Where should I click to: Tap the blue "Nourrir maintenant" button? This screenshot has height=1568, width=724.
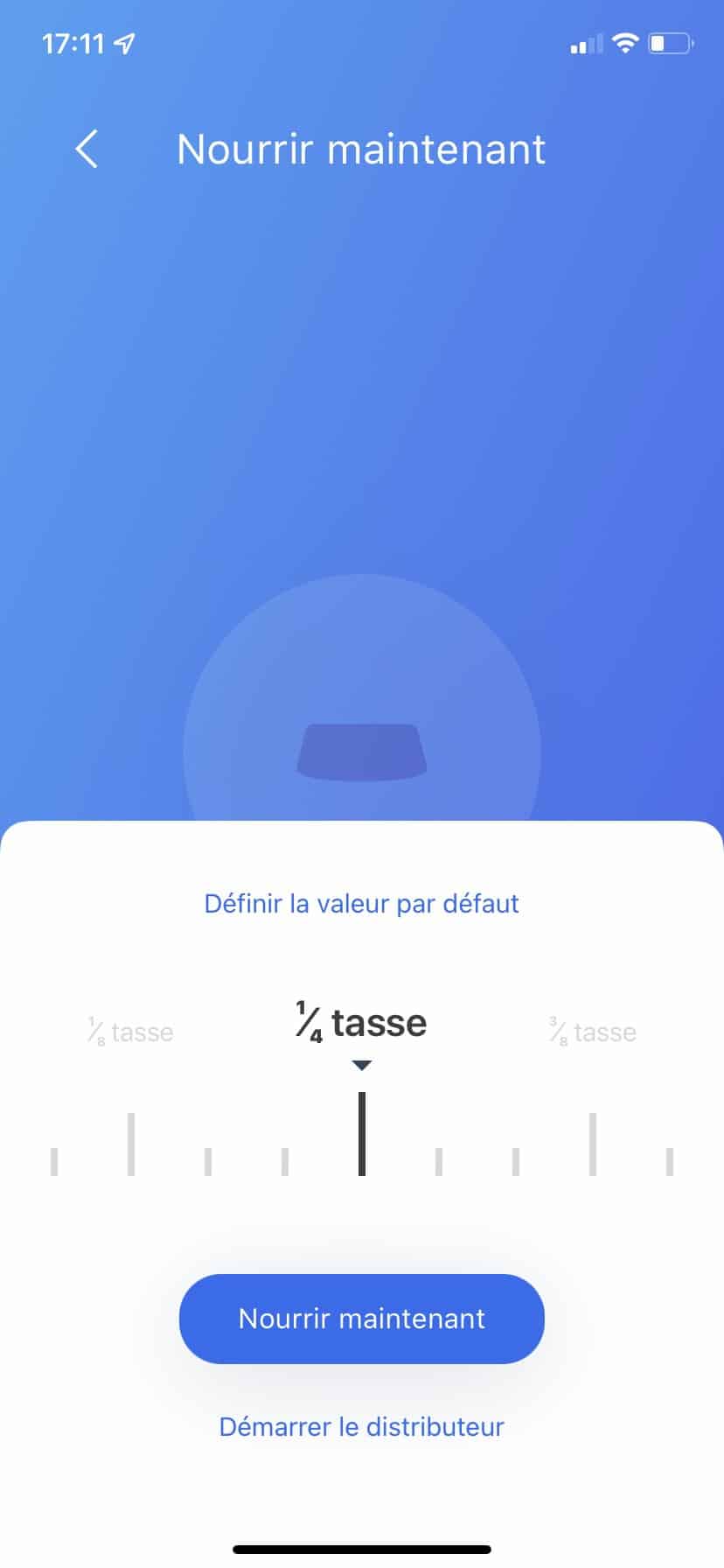[x=361, y=1319]
